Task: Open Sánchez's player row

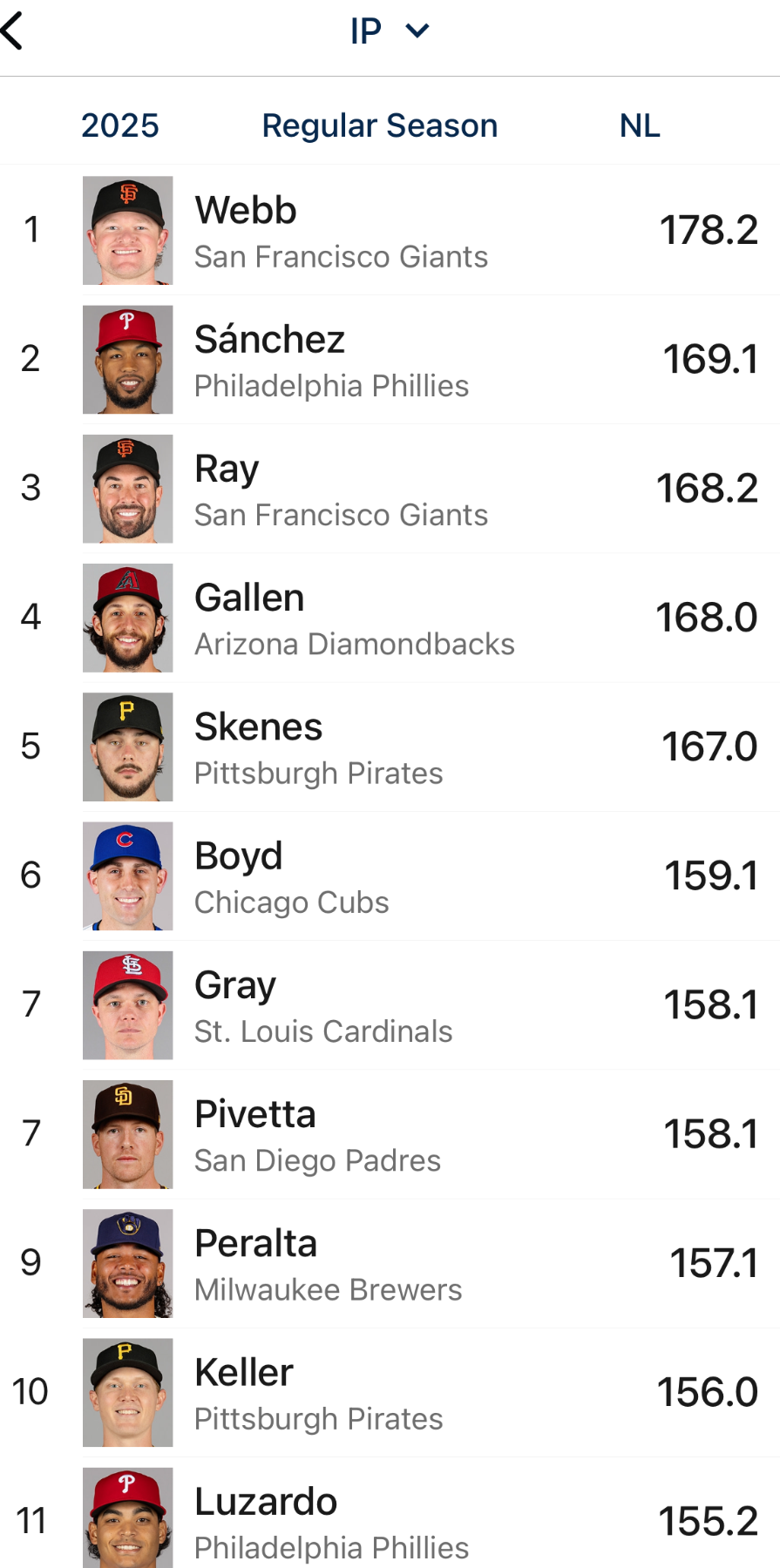Action: [390, 360]
